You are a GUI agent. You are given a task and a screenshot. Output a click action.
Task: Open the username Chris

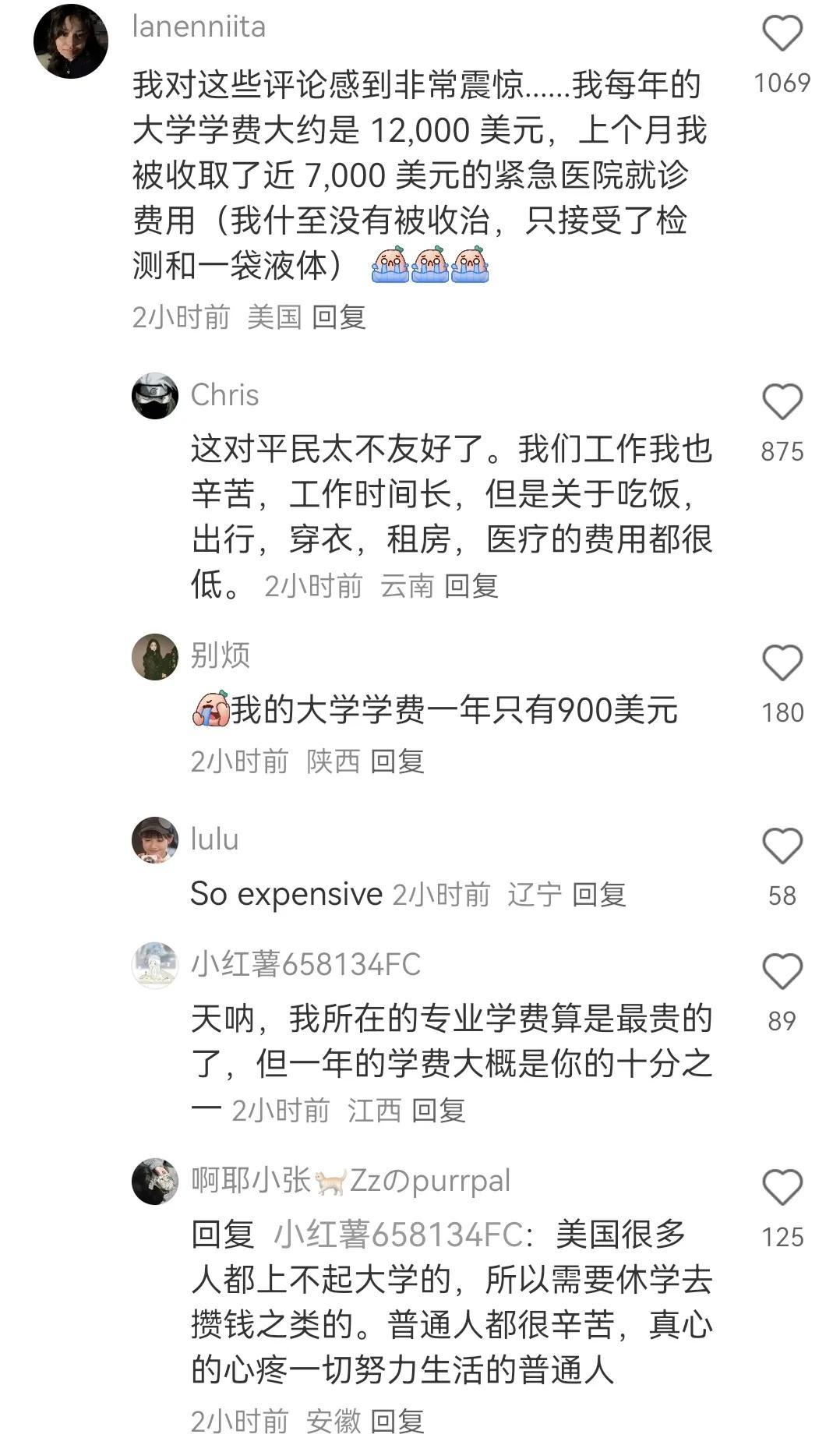[x=224, y=395]
